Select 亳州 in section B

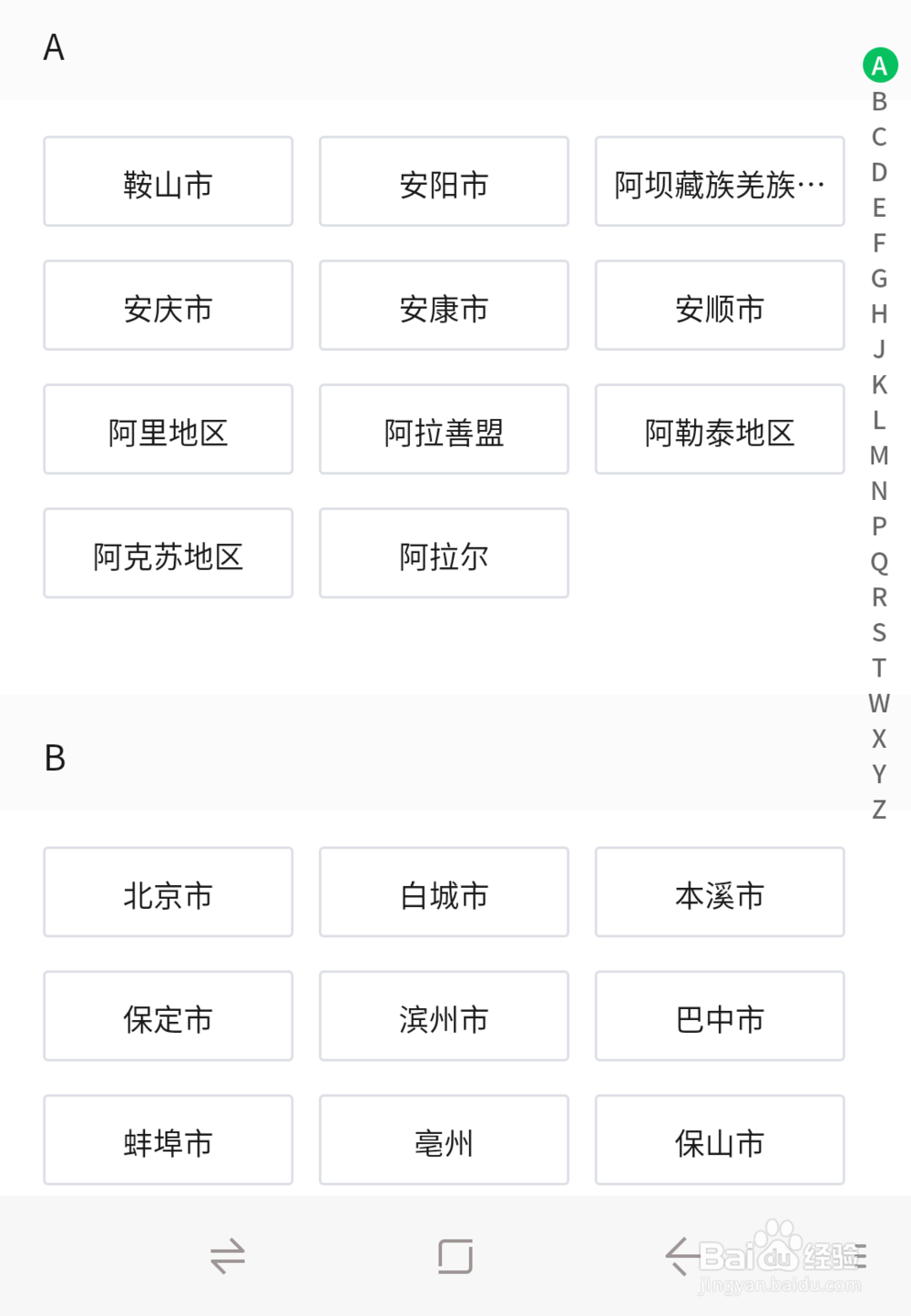(x=444, y=1139)
